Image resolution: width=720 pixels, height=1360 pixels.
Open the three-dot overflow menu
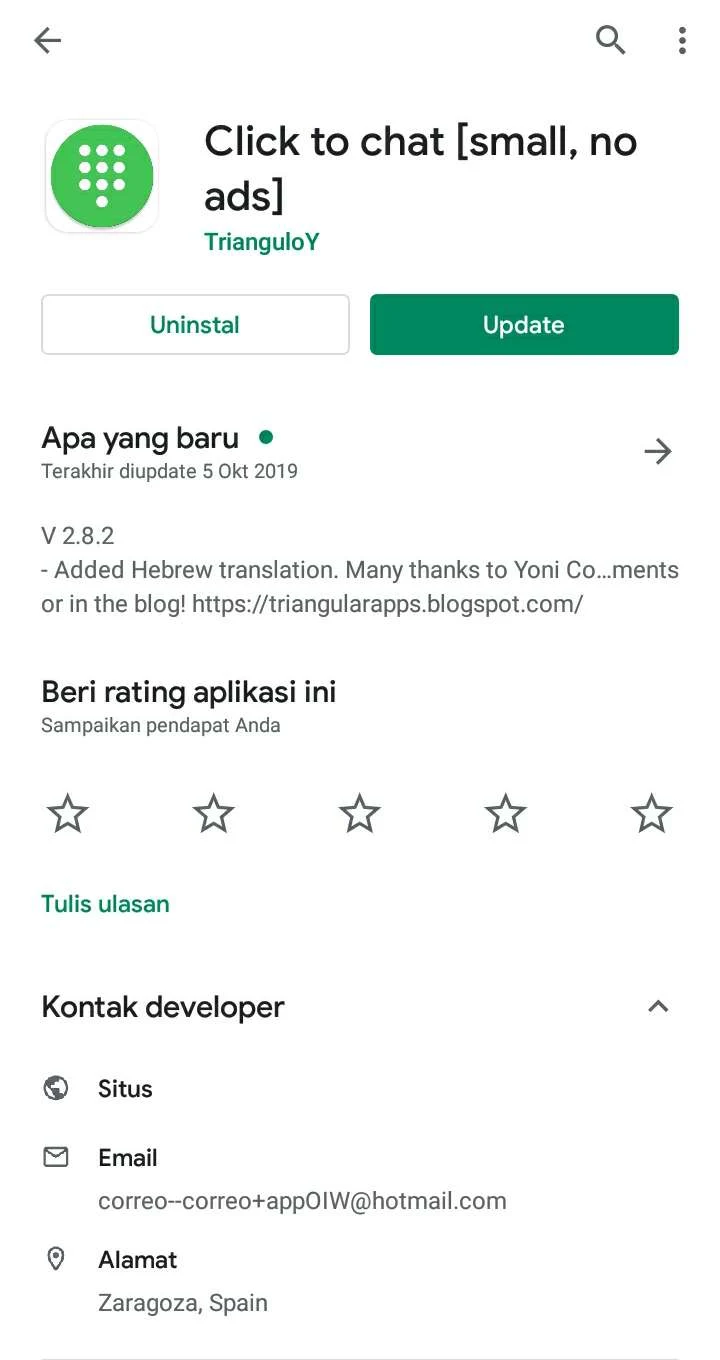point(681,40)
